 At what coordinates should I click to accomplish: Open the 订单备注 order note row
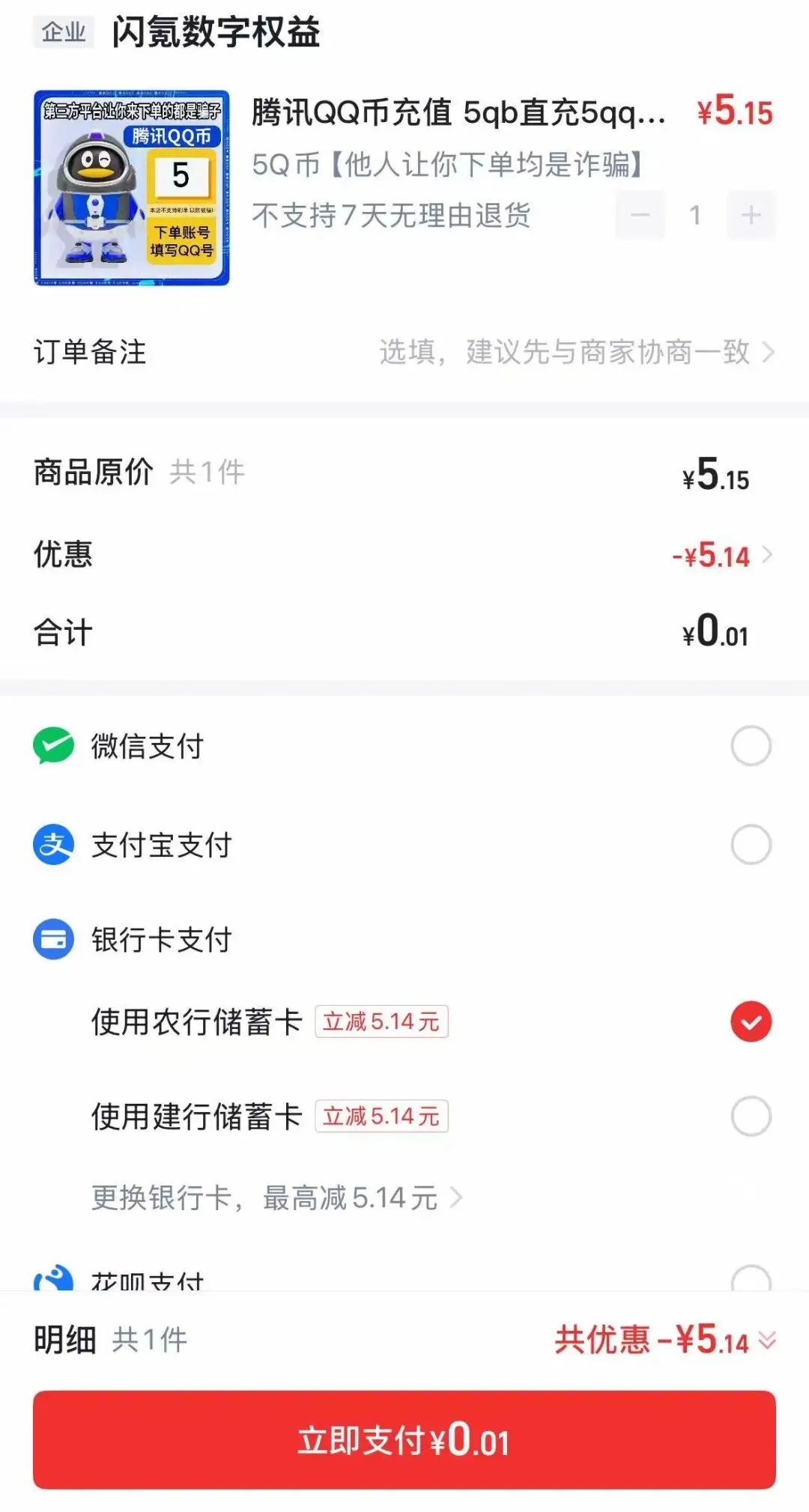(x=404, y=352)
